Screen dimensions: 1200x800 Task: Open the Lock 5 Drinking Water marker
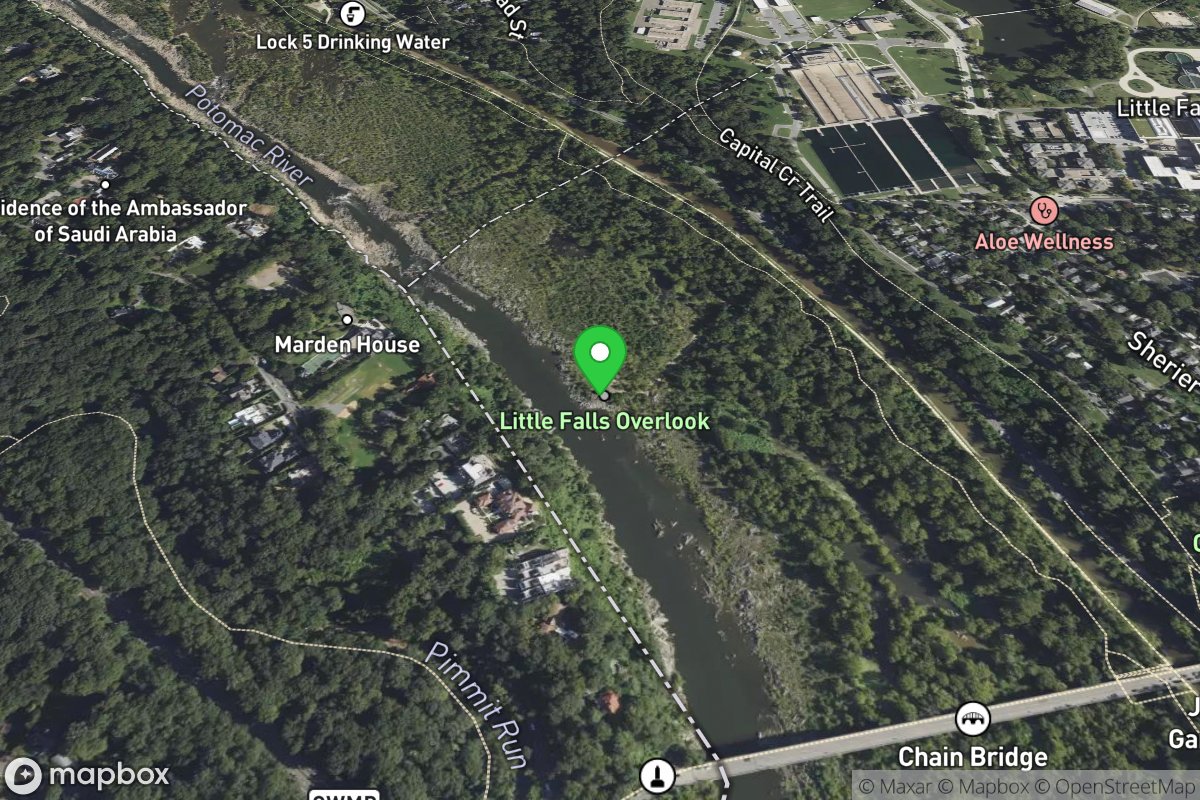coord(351,14)
